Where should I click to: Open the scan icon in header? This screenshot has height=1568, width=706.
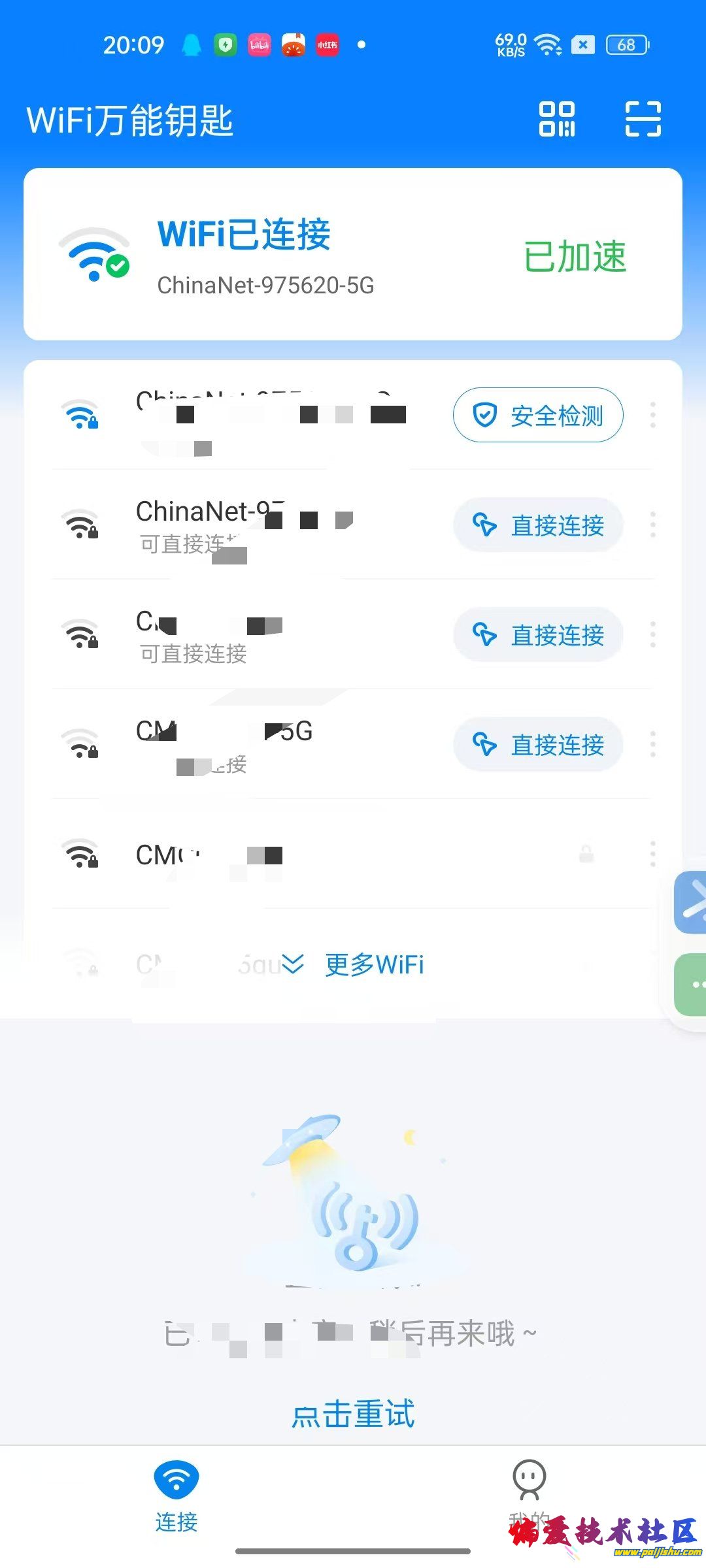[x=643, y=119]
